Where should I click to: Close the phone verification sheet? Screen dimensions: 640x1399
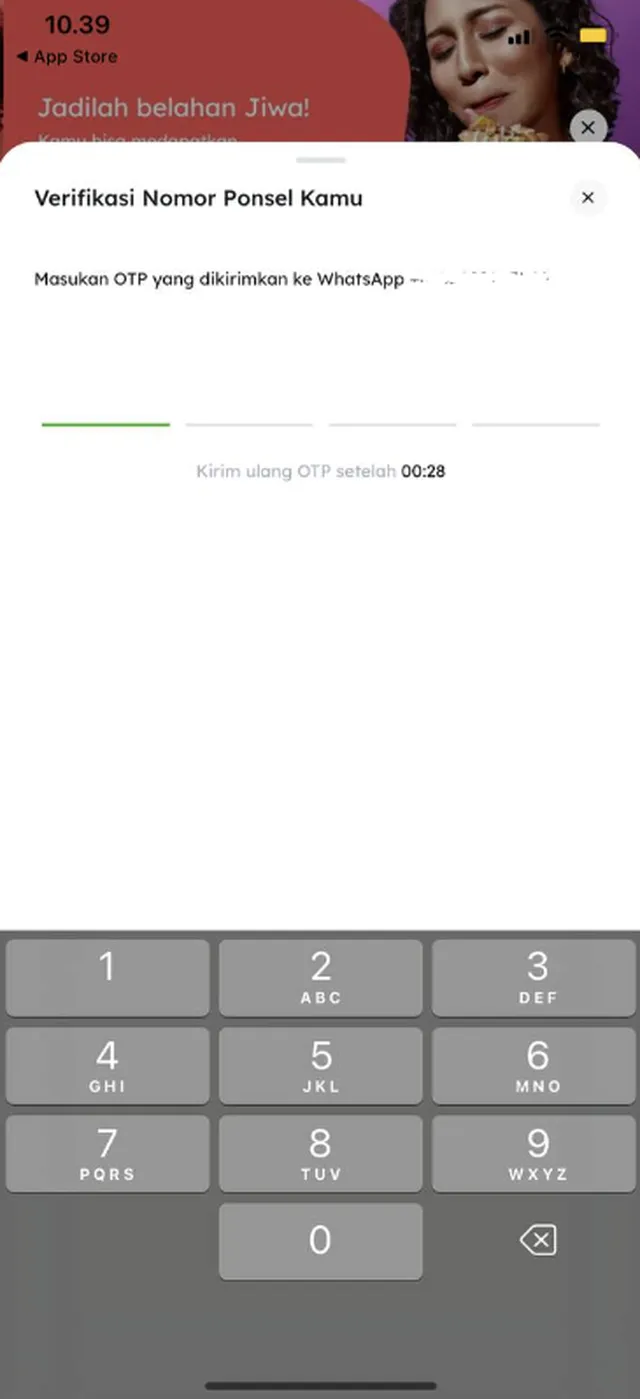pos(588,198)
